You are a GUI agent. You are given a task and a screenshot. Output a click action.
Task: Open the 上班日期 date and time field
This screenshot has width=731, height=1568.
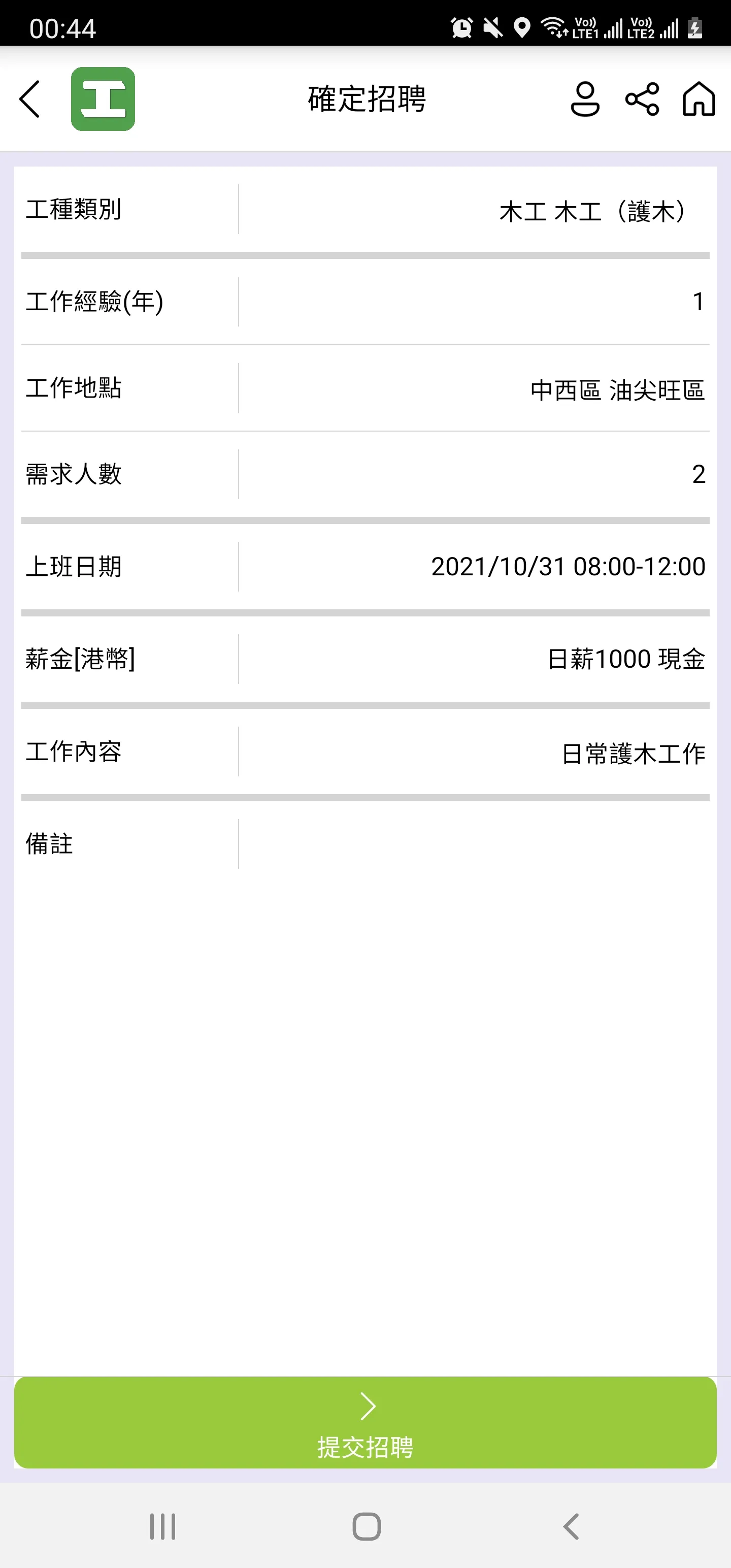(365, 567)
